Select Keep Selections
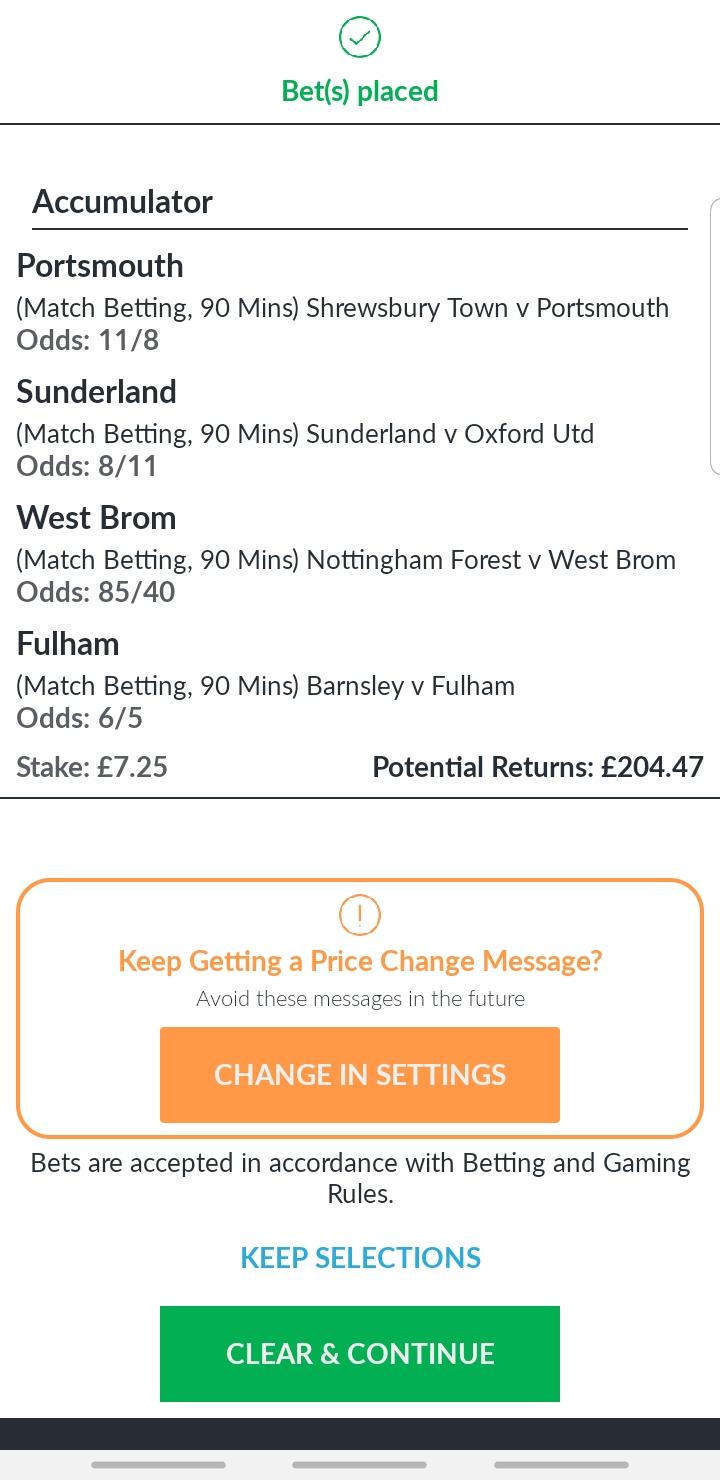The height and width of the screenshot is (1480, 720). (x=360, y=1258)
